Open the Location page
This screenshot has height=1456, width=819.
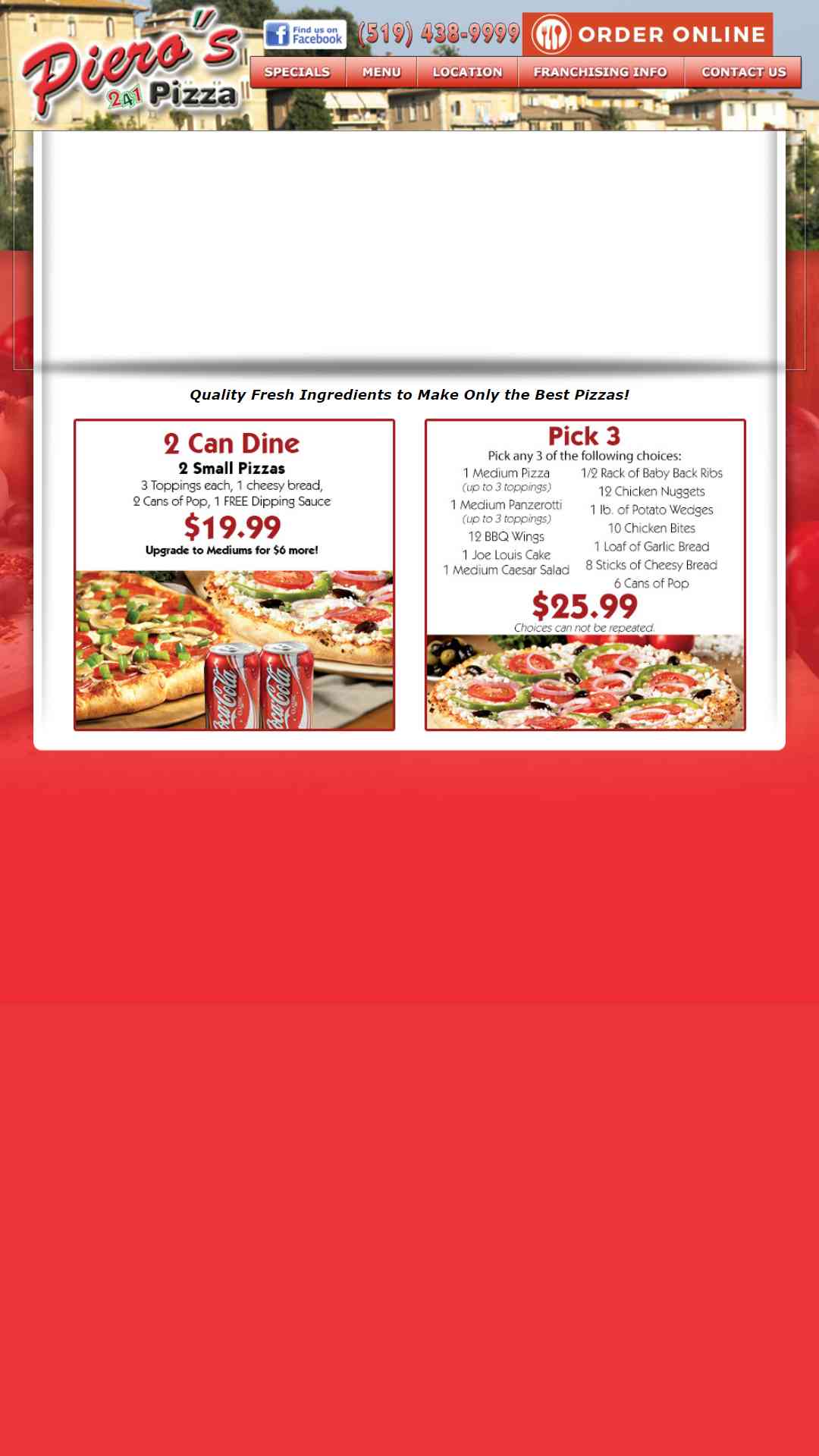(x=467, y=72)
